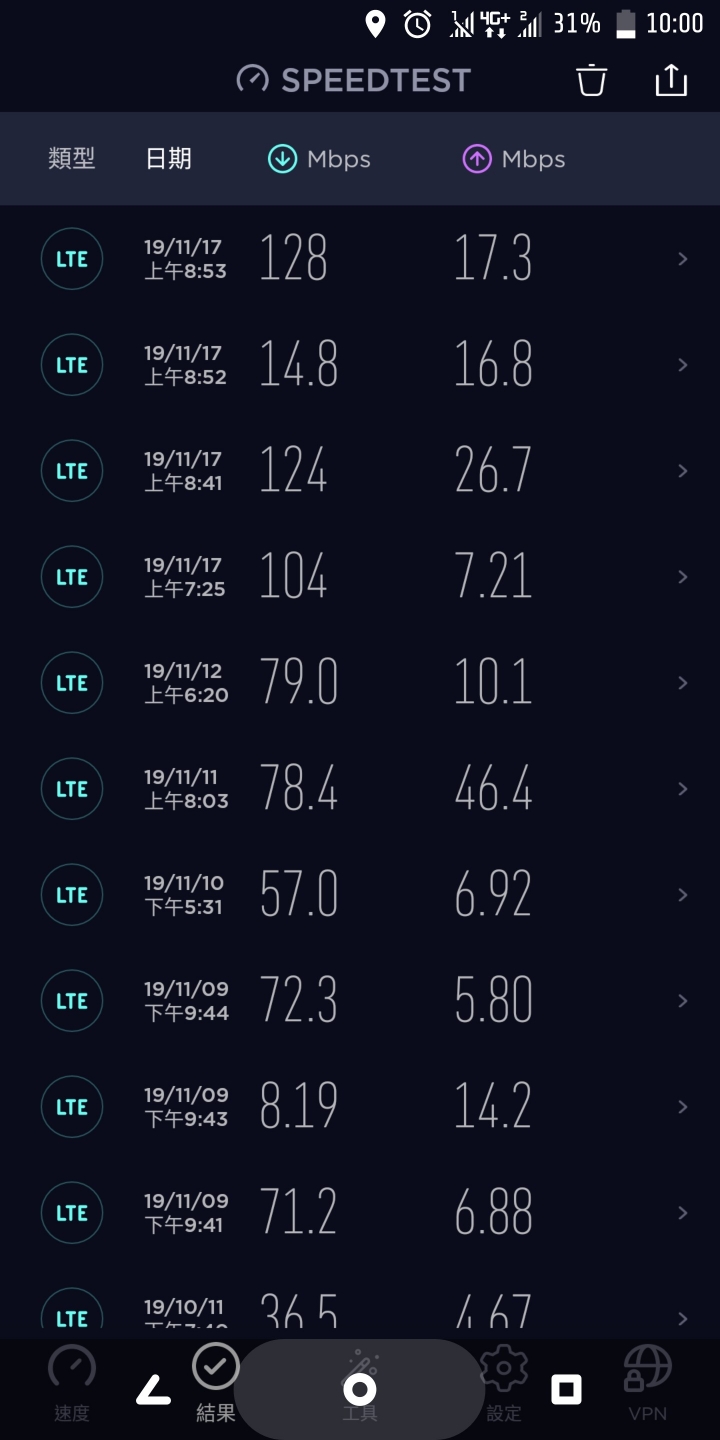Open the 19/11/17 上午8:52 test result
Screen dimensions: 720x1440
pyautogui.click(x=360, y=365)
